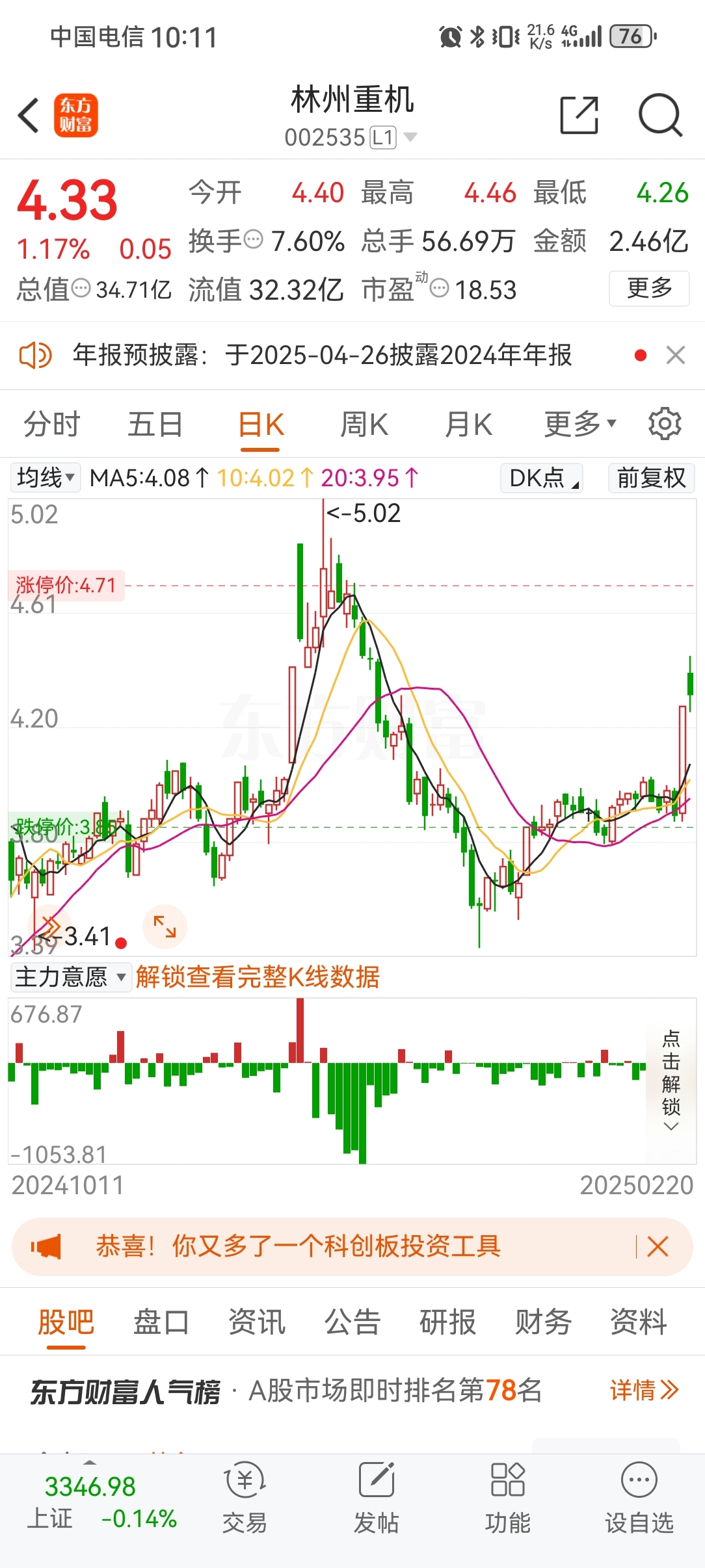Viewport: 705px width, 1568px height.
Task: Select the 五日 chart tab
Action: [155, 425]
